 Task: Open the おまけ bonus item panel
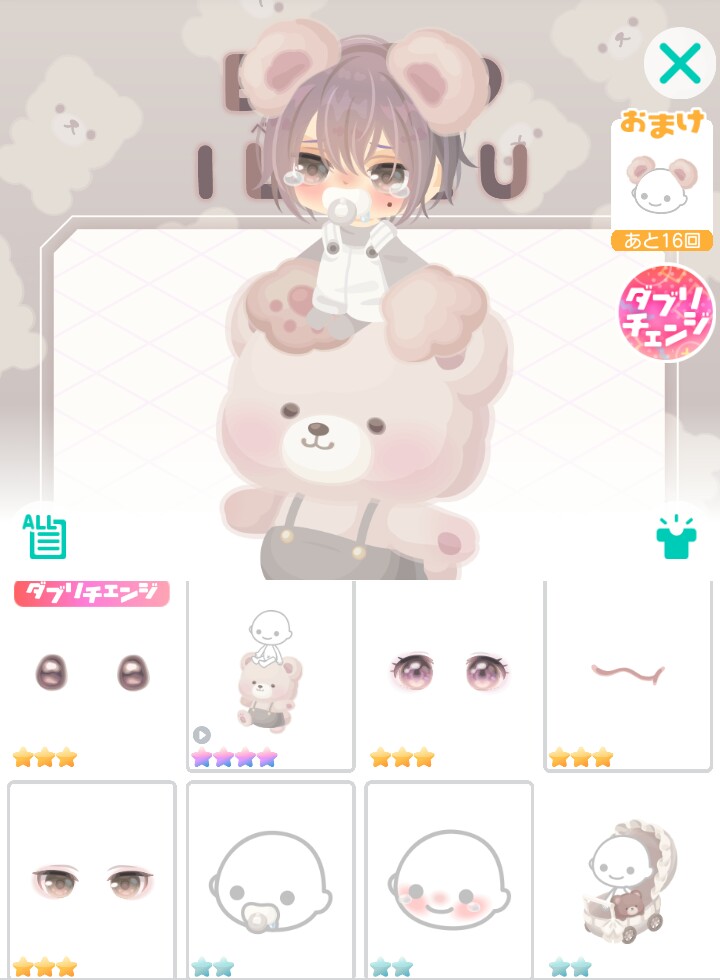click(662, 181)
